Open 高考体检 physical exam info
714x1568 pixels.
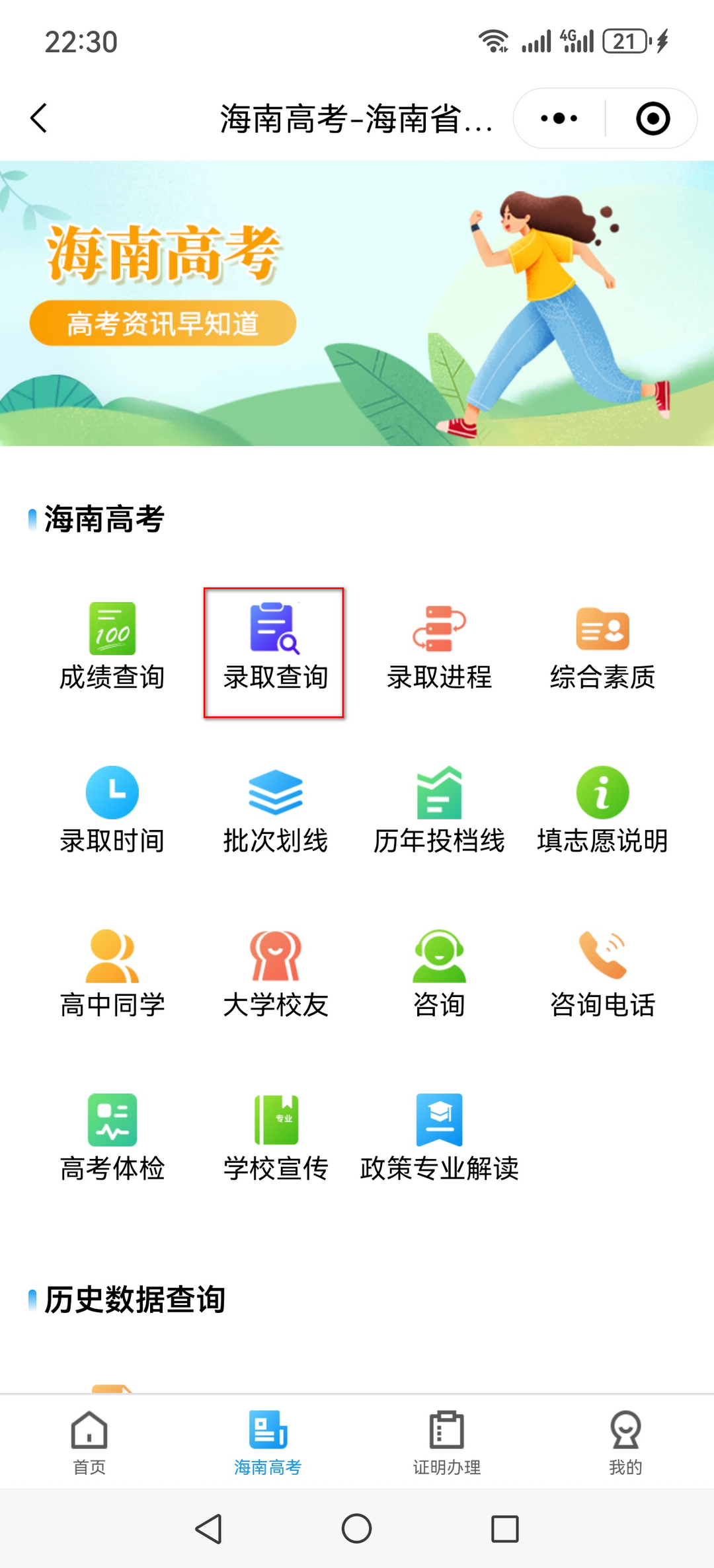pos(112,1139)
